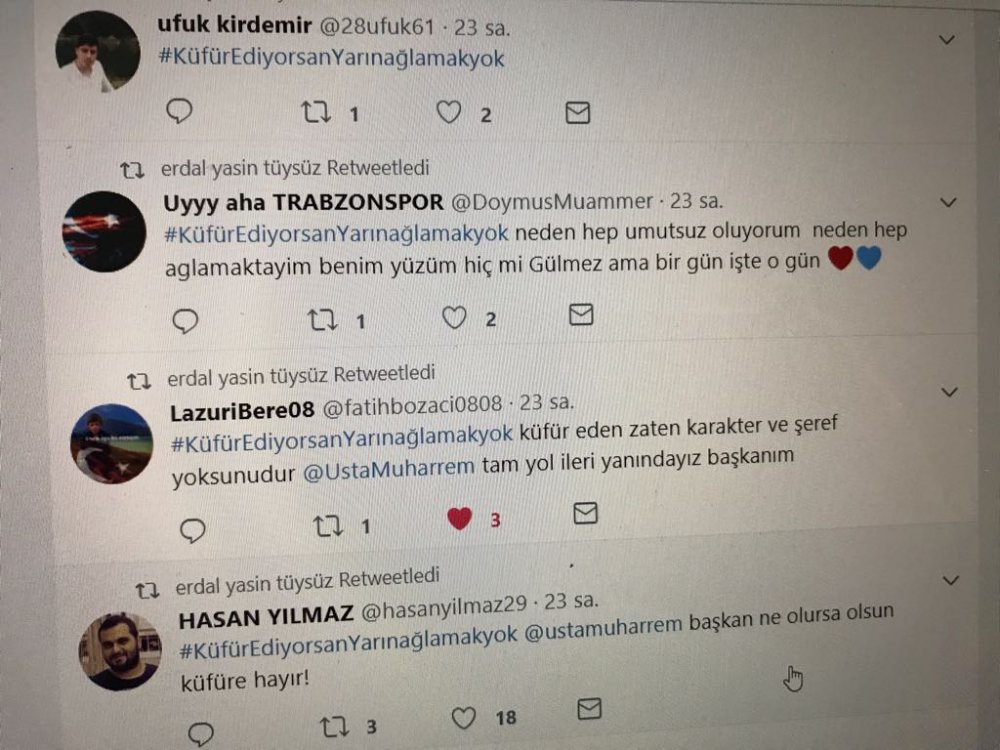Expand options chevron on ufuk kirdemir's tweet
This screenshot has width=1000, height=750.
pos(948,39)
